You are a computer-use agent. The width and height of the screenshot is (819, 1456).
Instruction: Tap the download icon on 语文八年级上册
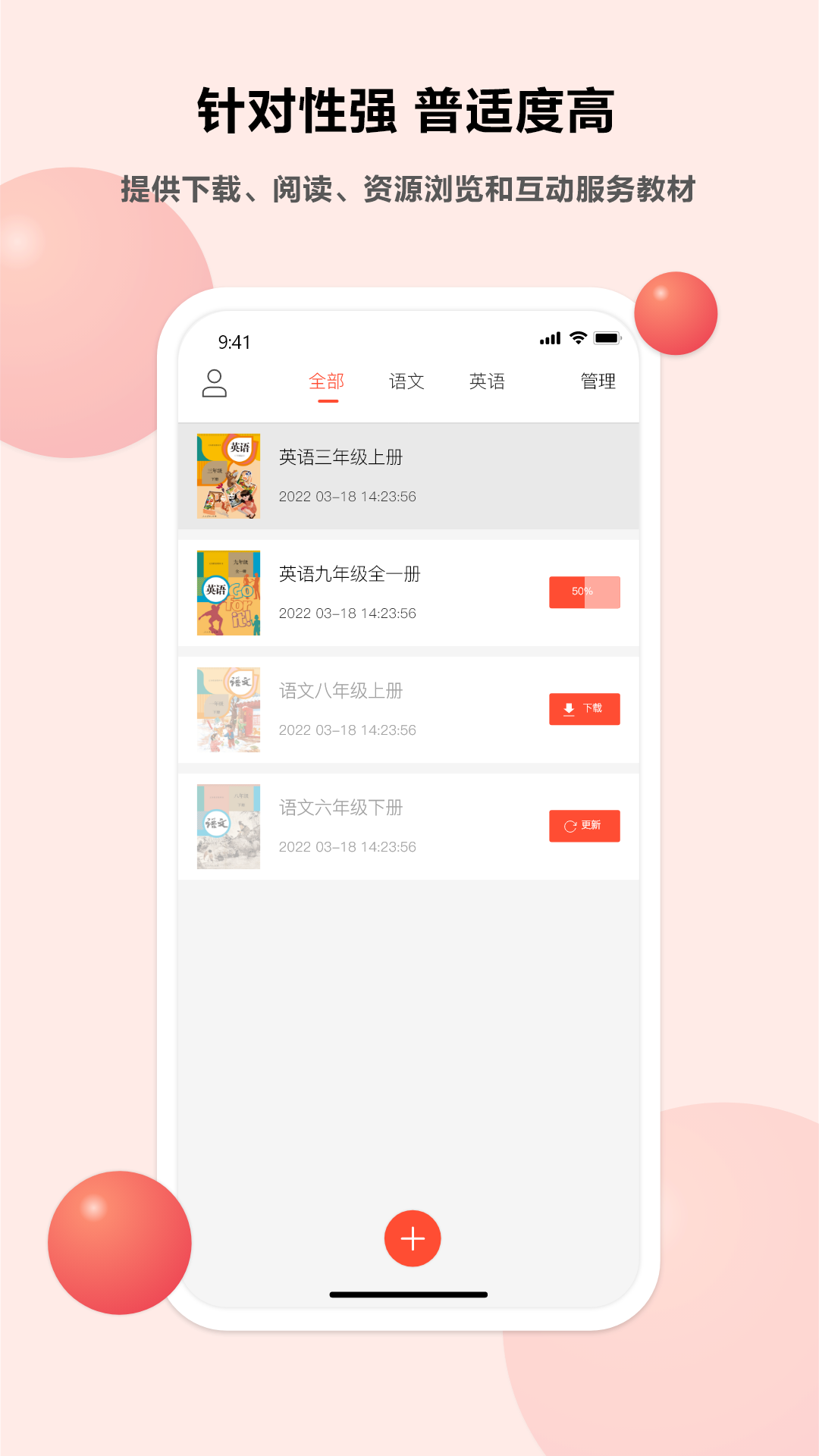[x=567, y=708]
